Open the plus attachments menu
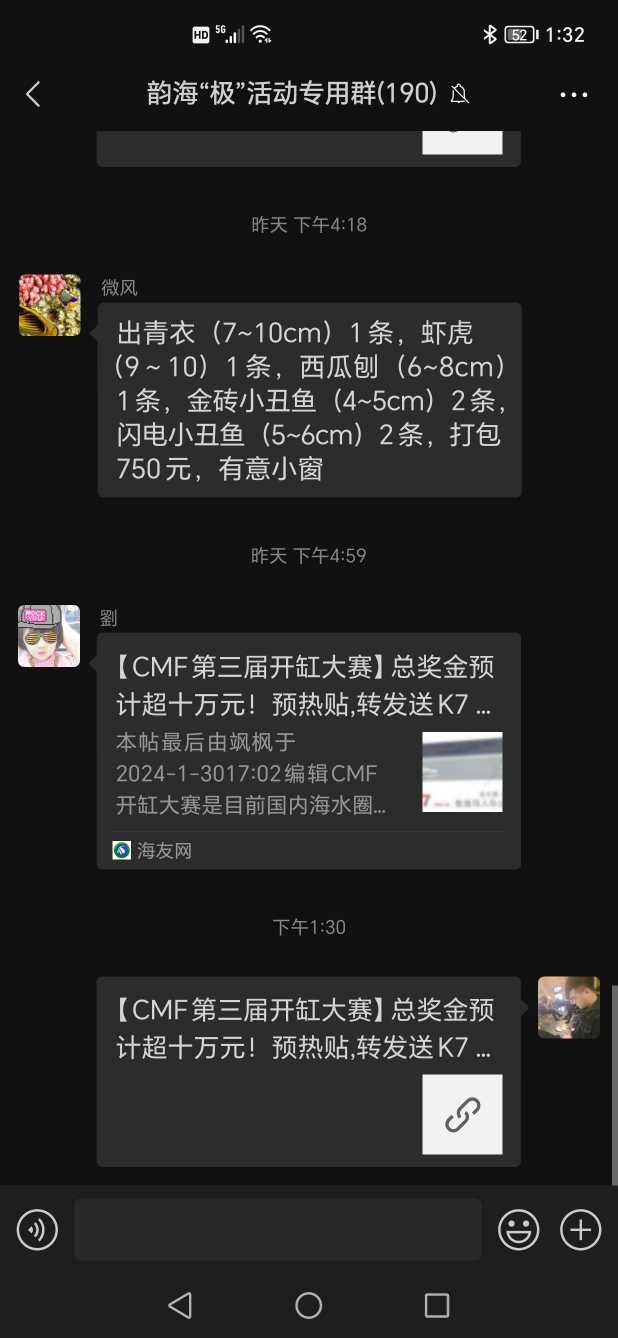This screenshot has height=1338, width=618. [580, 1229]
